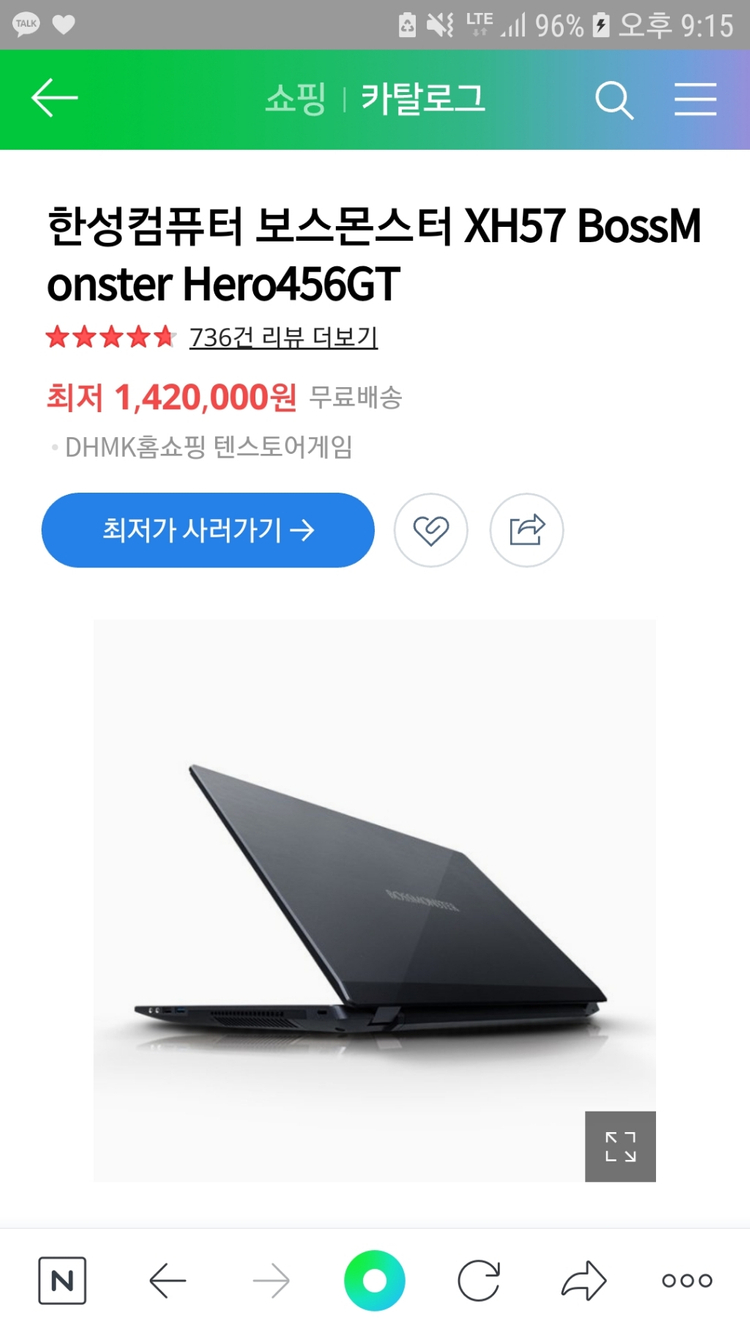Open search from the top bar
Image resolution: width=750 pixels, height=1333 pixels.
click(614, 99)
